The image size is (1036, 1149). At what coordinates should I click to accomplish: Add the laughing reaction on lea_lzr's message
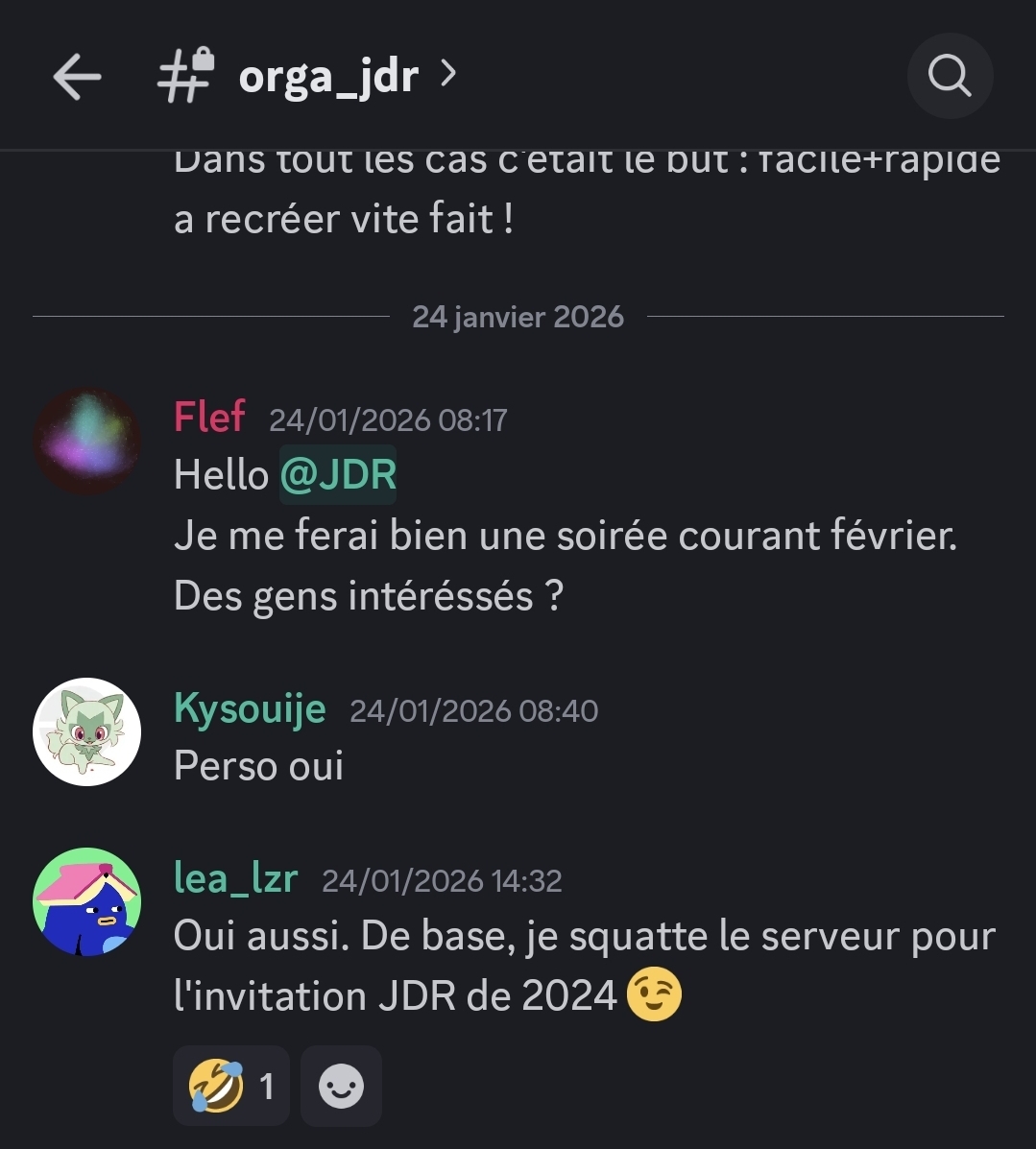231,1086
